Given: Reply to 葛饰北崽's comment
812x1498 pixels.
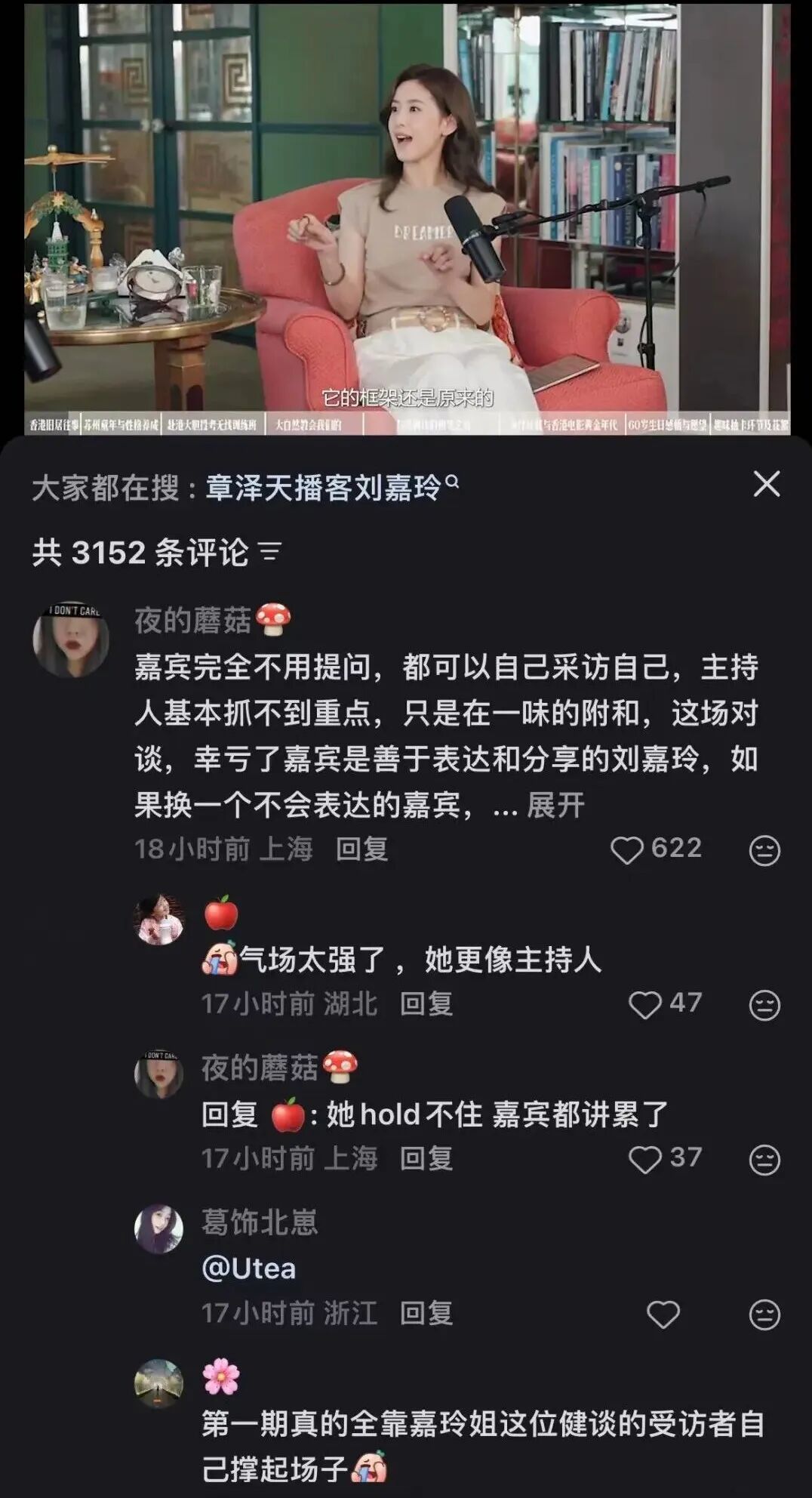Looking at the screenshot, I should pos(426,1314).
